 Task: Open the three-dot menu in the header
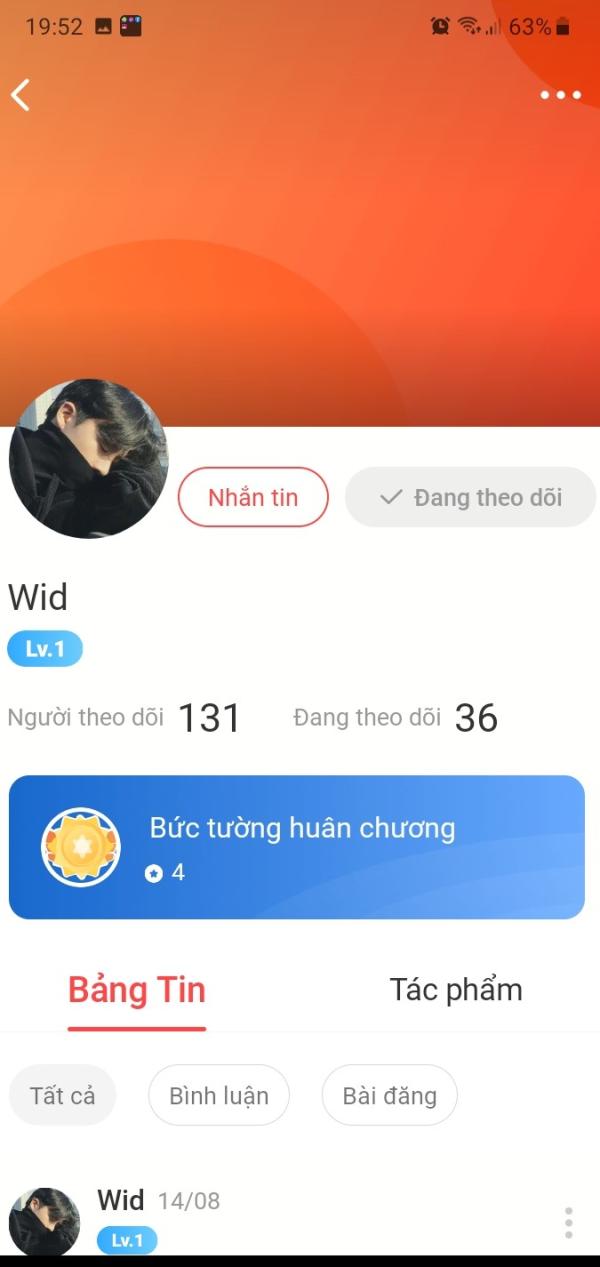tap(560, 95)
